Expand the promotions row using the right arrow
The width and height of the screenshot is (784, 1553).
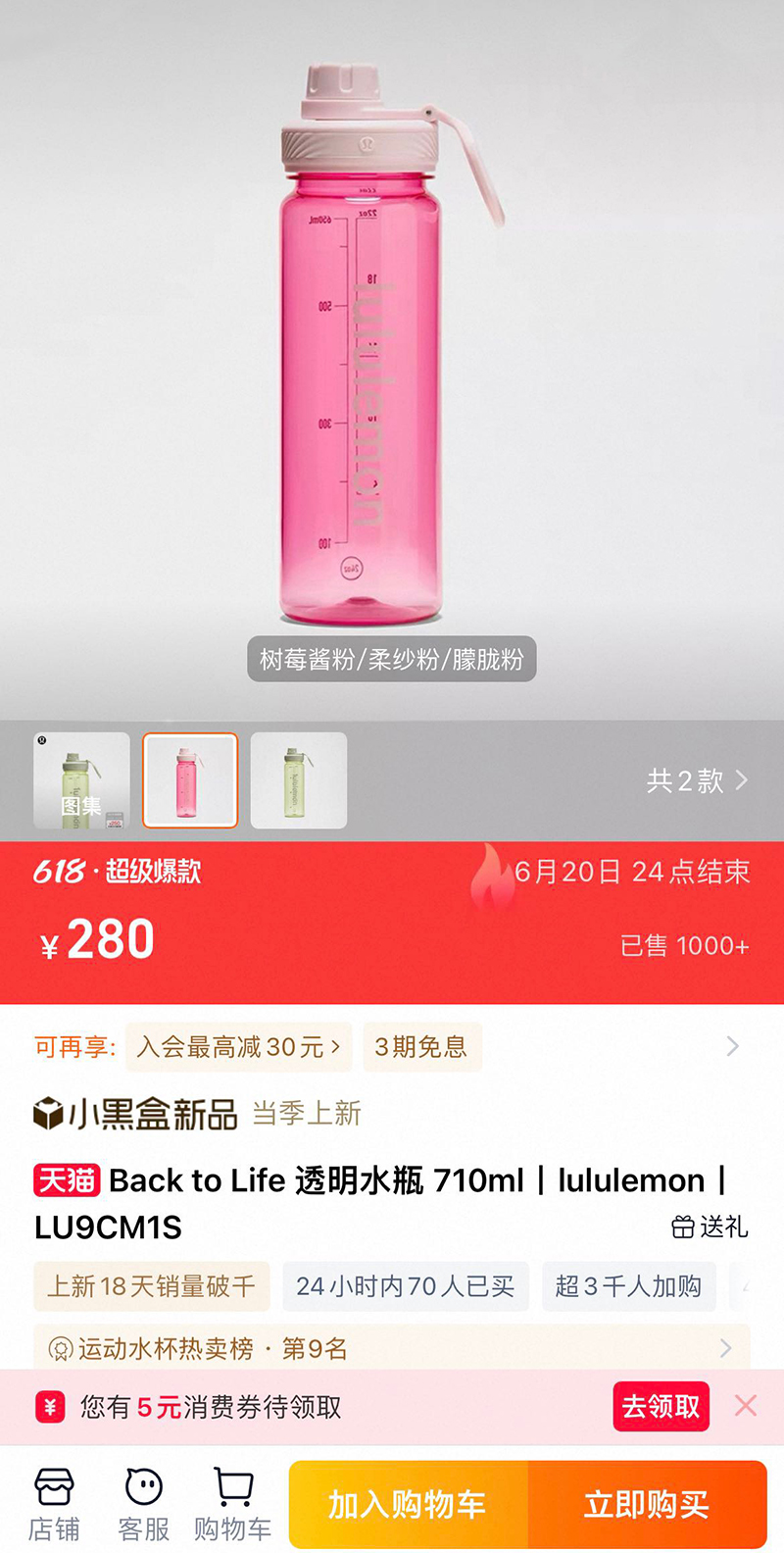click(733, 1046)
